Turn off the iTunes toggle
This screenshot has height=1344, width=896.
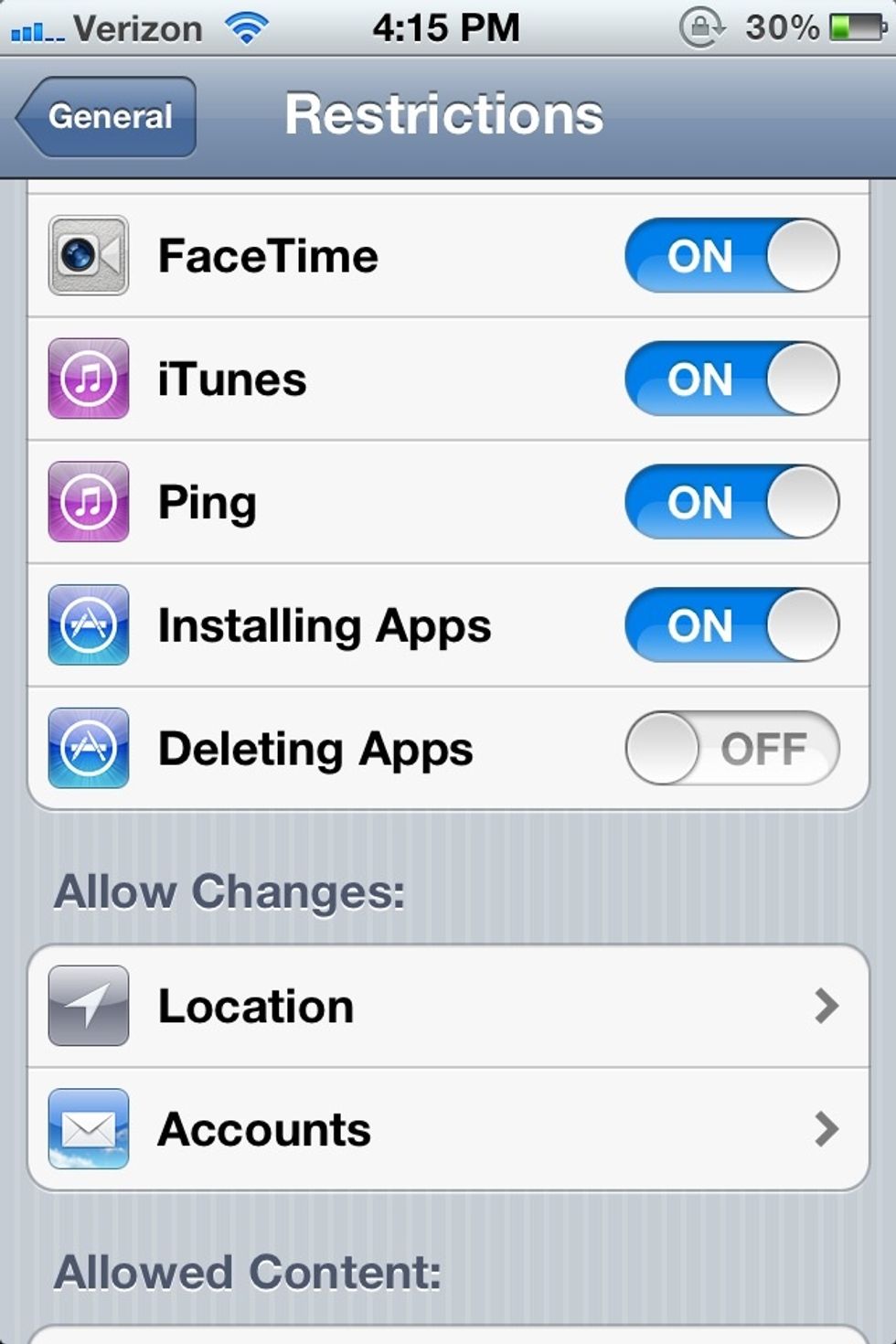point(731,379)
